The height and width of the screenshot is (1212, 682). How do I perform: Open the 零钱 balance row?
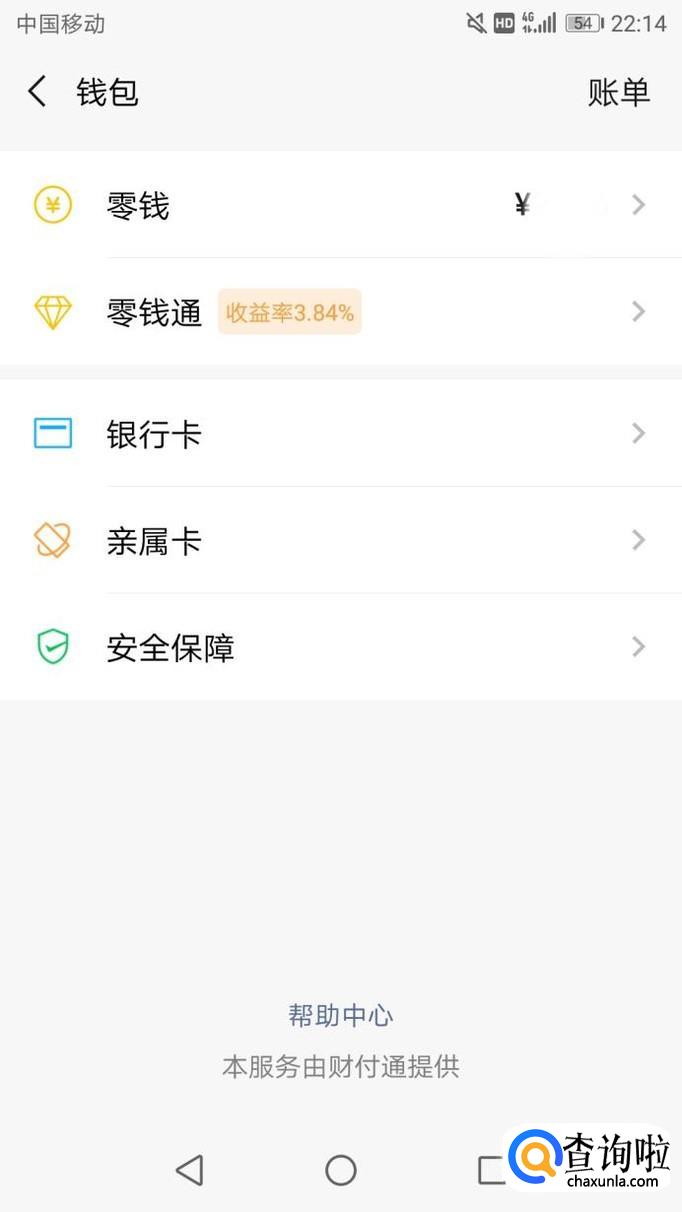340,206
